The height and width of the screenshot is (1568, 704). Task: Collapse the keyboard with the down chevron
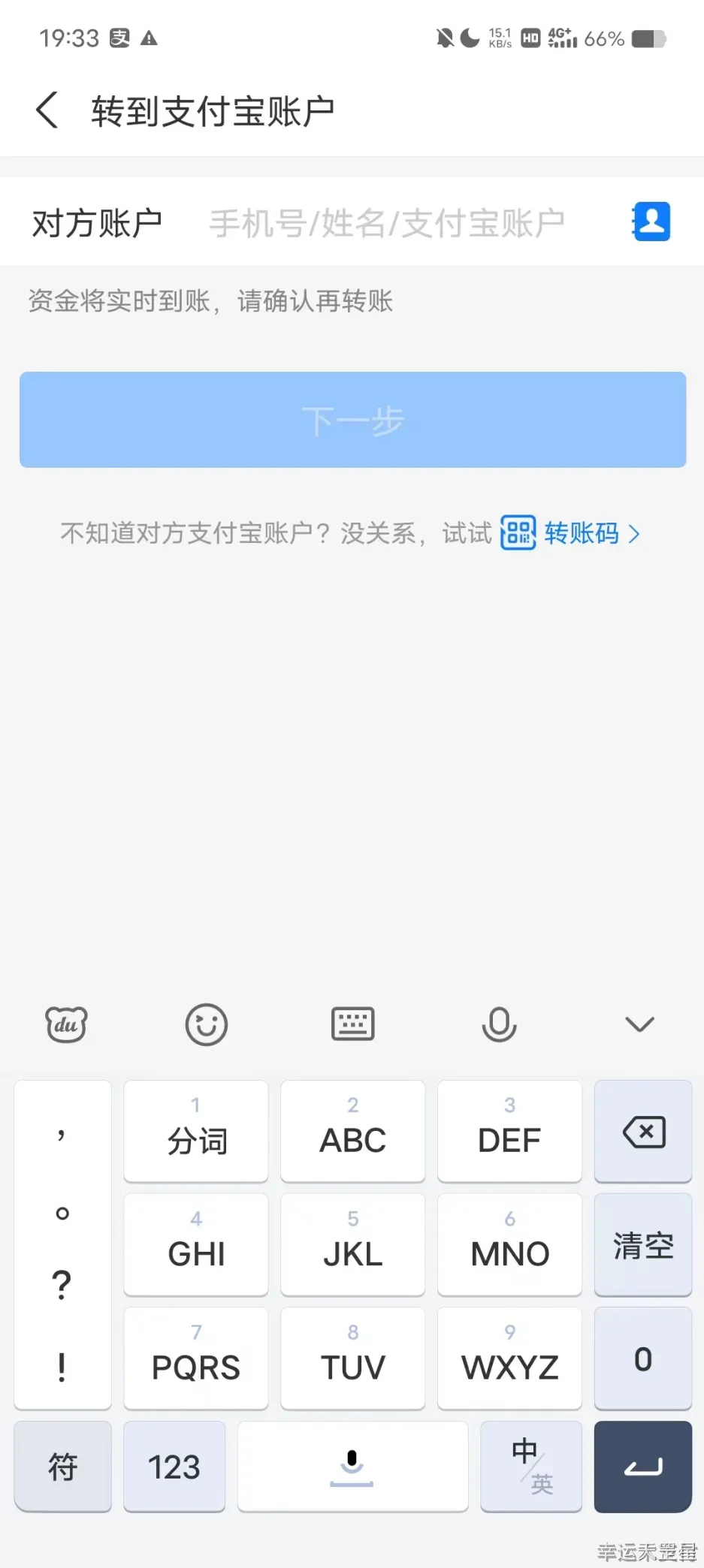[x=639, y=1024]
